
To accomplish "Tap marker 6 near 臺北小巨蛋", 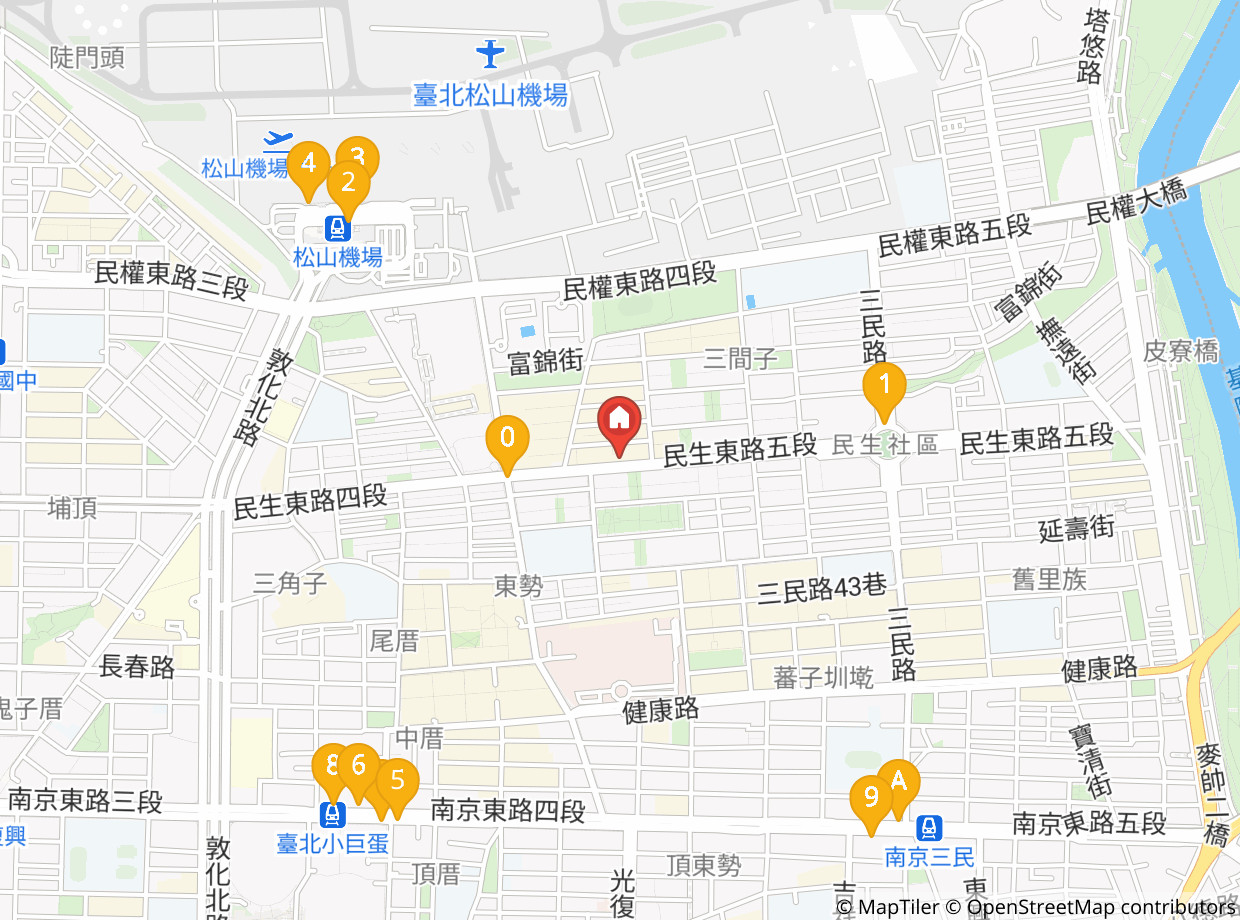I will coord(358,772).
